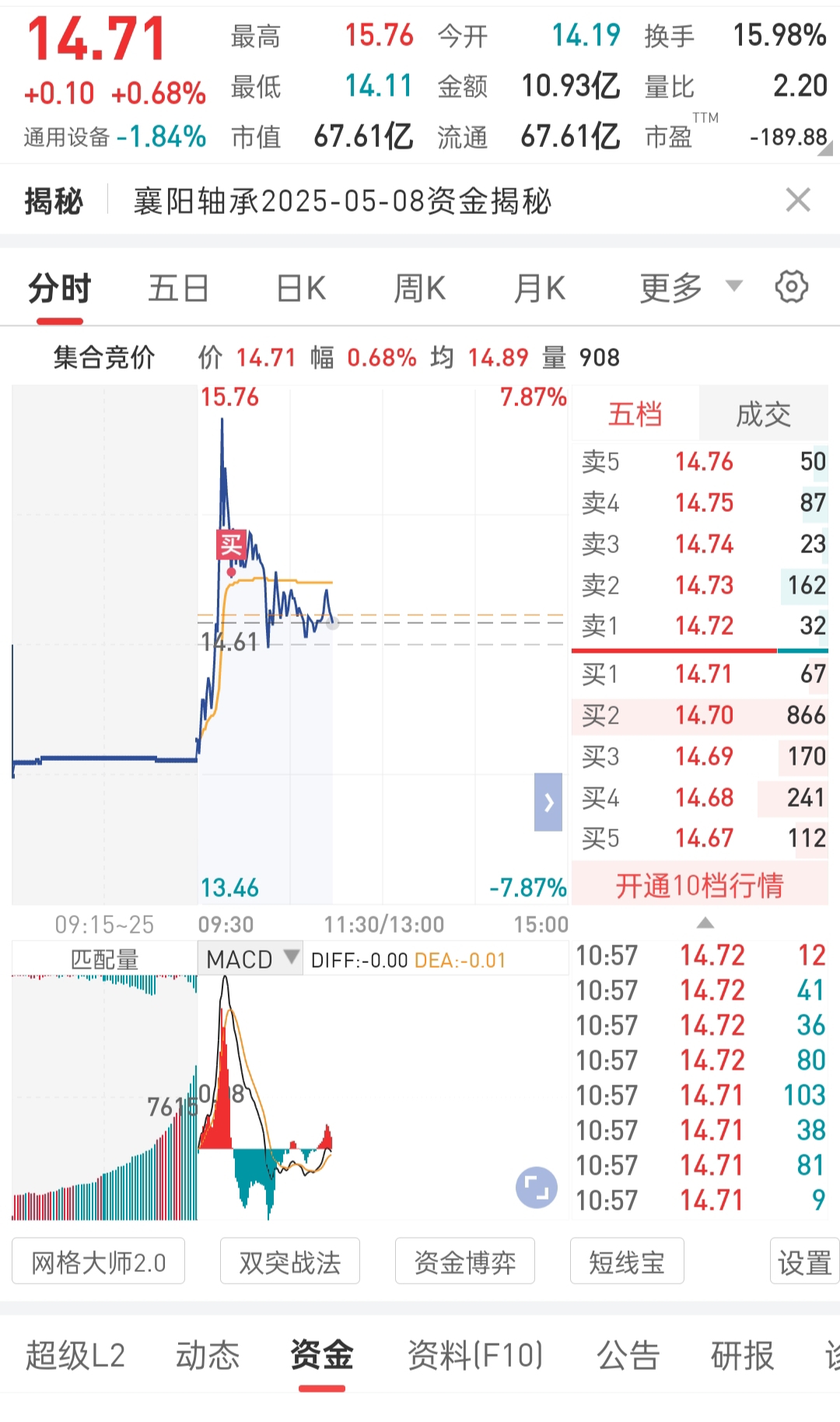This screenshot has height=1422, width=840.
Task: Select the 周K chart tab
Action: coord(419,289)
